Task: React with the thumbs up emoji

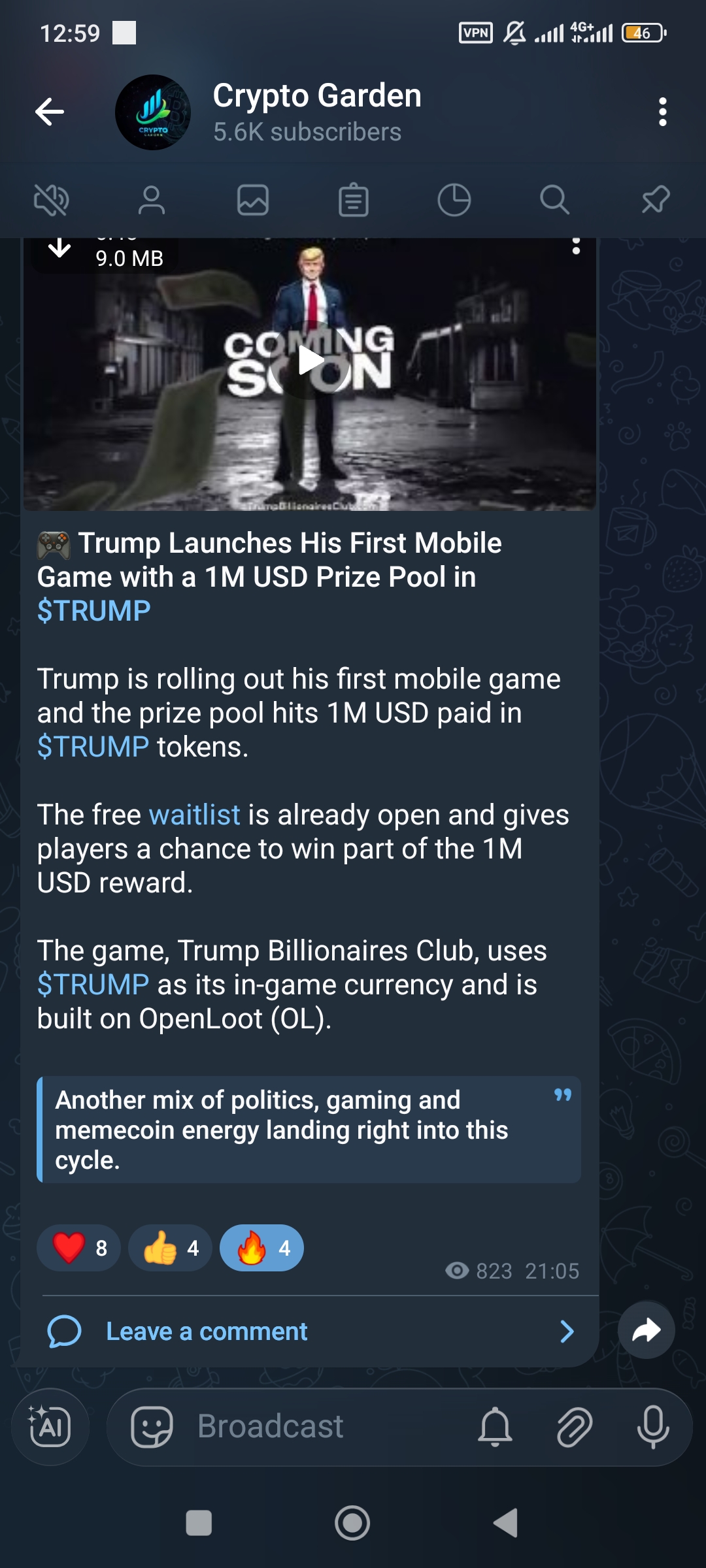Action: (170, 1248)
